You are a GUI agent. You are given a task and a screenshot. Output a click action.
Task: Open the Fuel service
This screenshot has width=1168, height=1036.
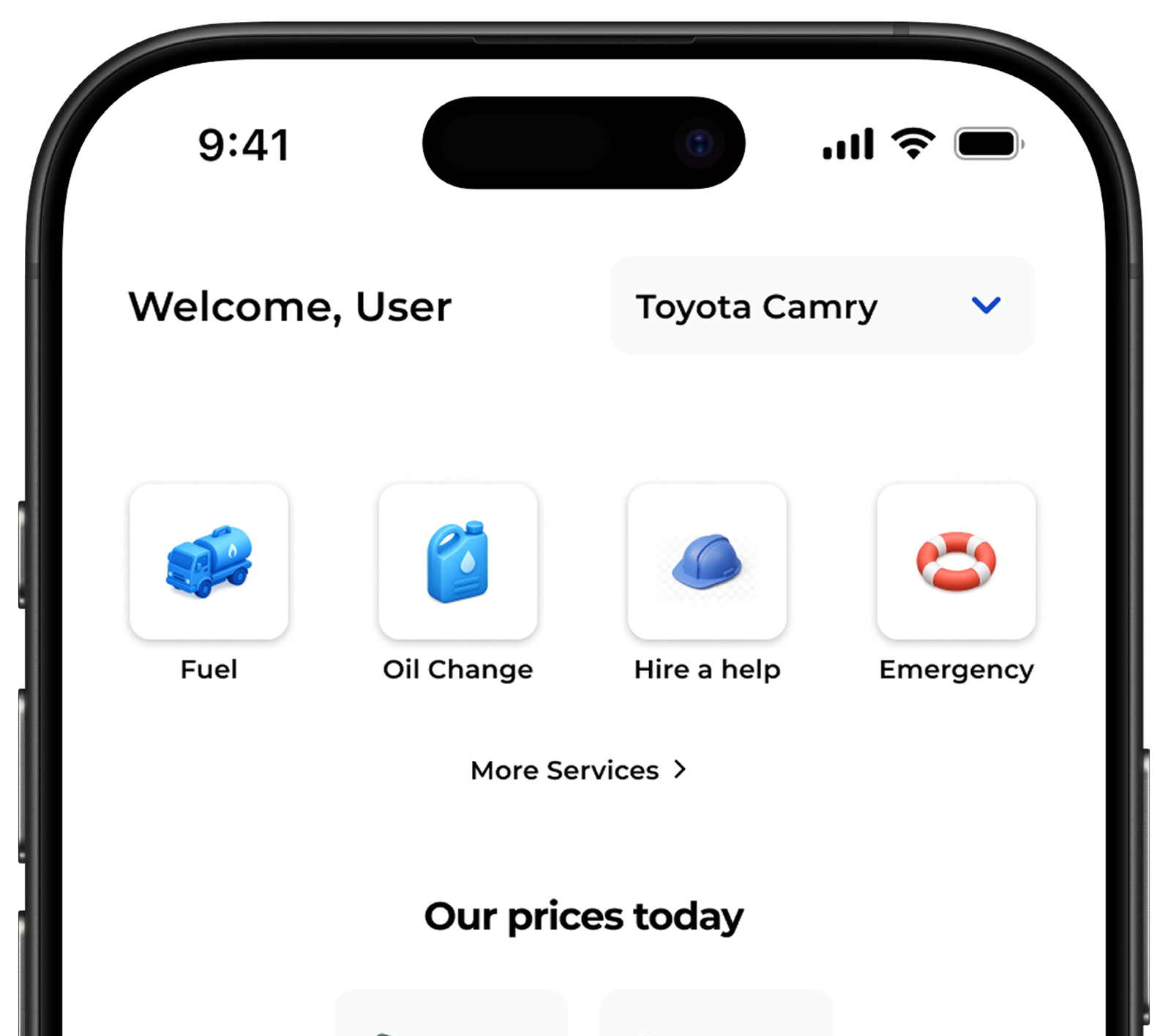[x=209, y=562]
